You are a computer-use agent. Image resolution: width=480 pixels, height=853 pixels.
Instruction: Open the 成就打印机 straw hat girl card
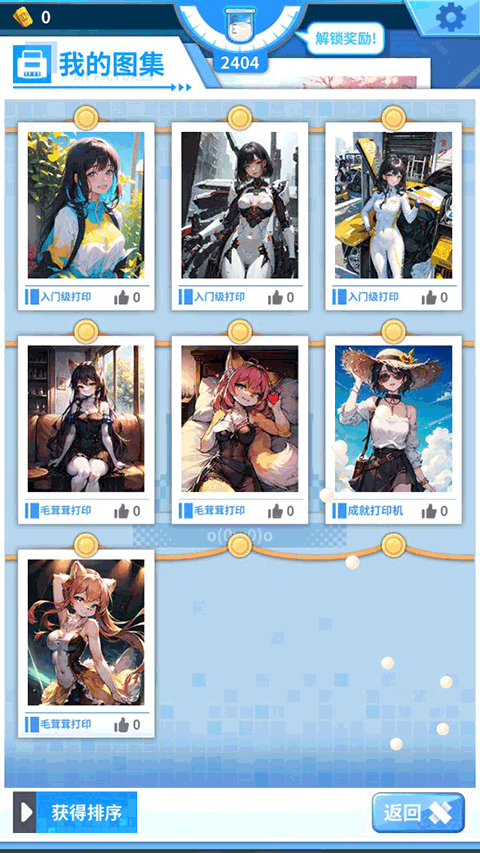(x=393, y=430)
